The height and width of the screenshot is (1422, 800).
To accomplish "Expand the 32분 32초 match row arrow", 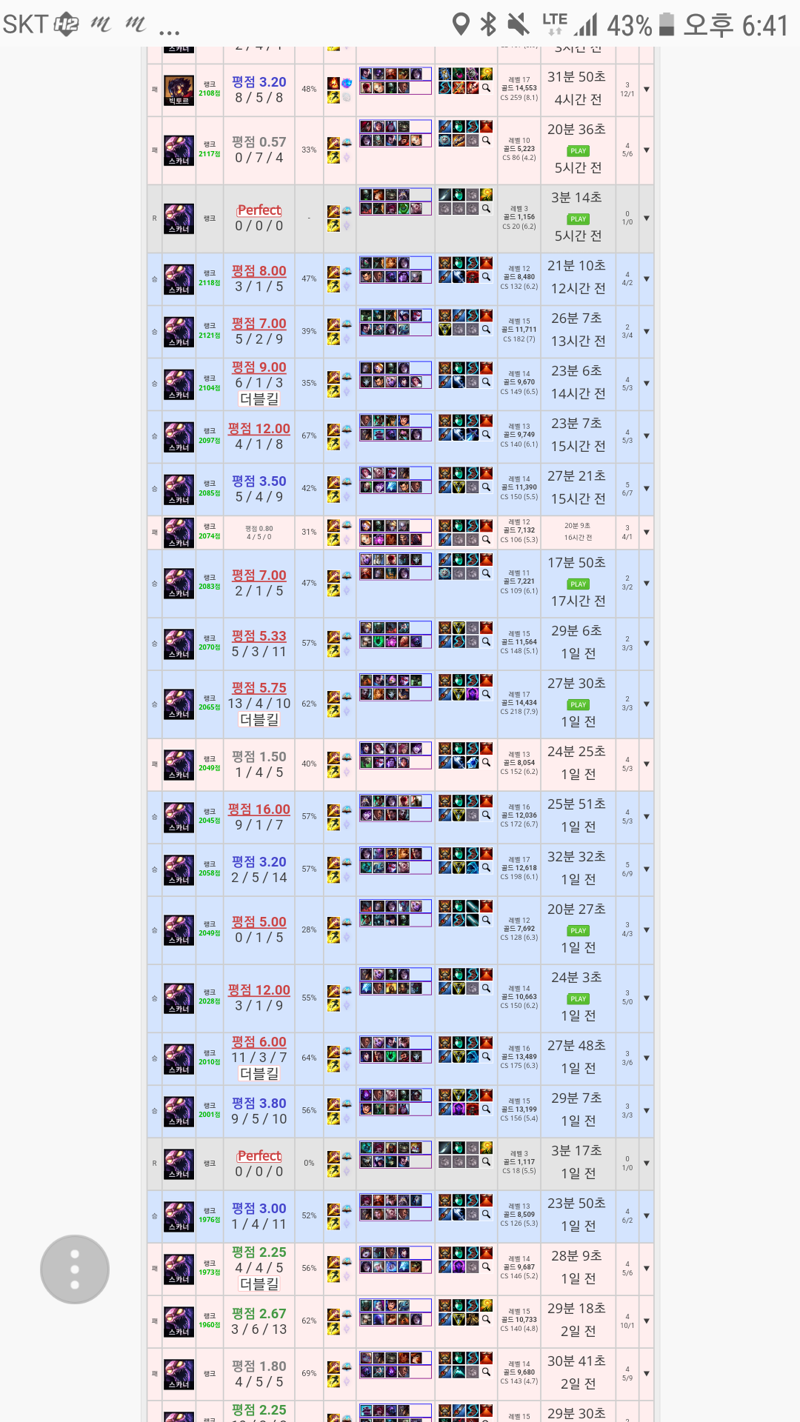I will click(x=647, y=869).
